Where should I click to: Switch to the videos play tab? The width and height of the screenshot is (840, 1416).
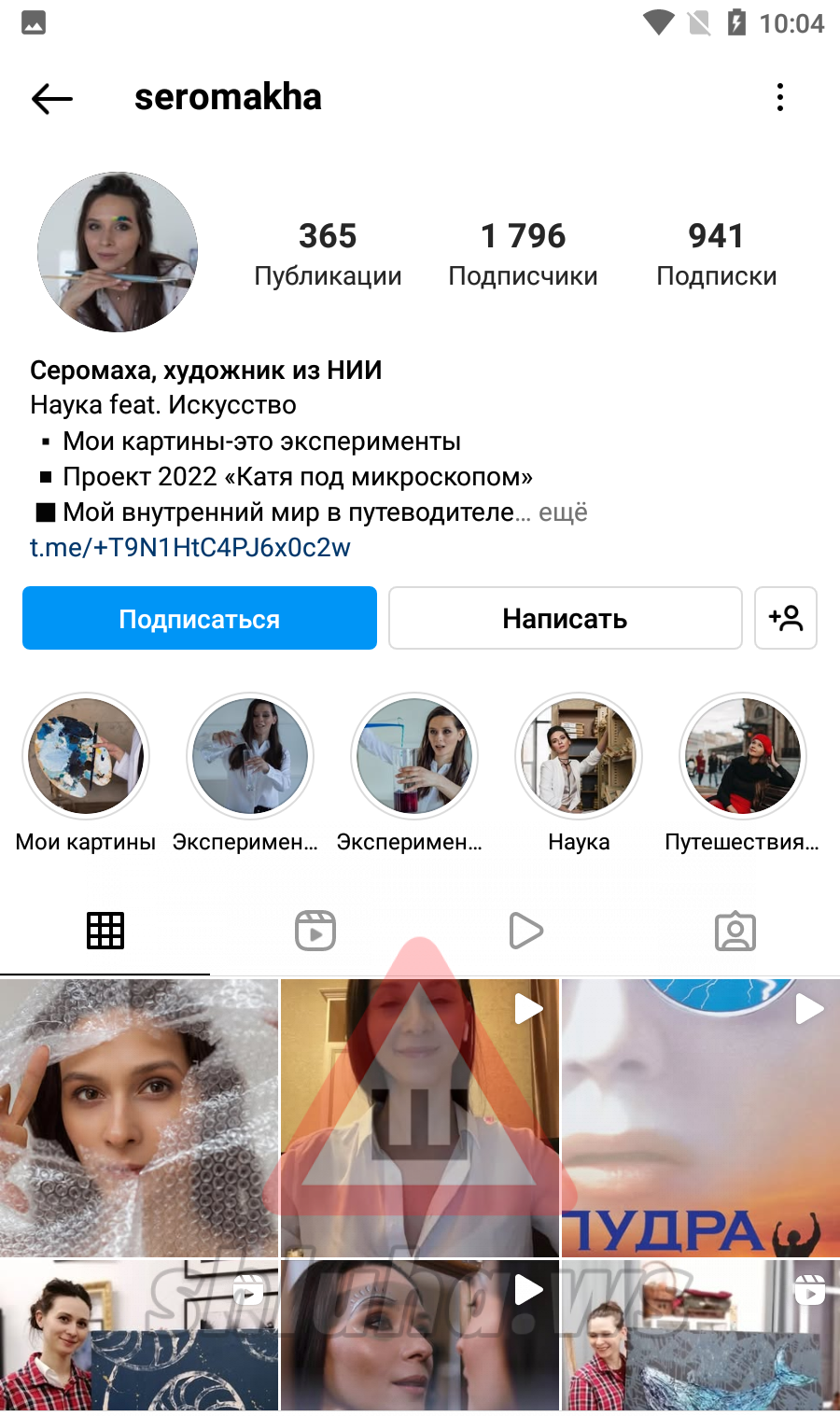525,931
